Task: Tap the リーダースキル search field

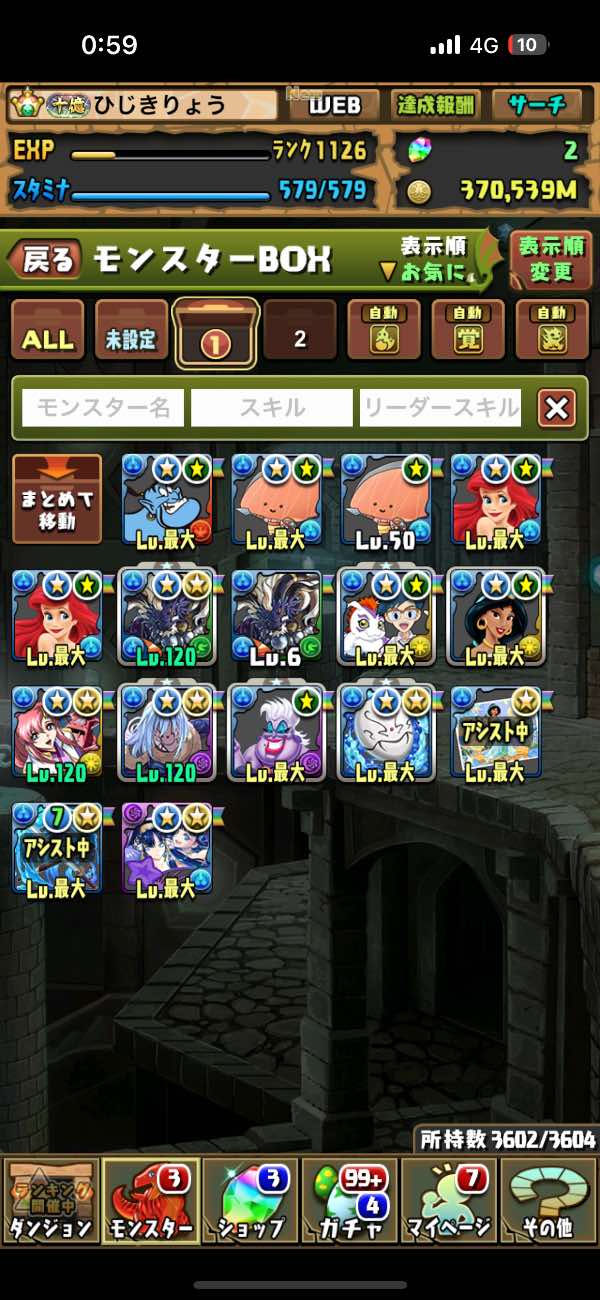Action: (440, 408)
